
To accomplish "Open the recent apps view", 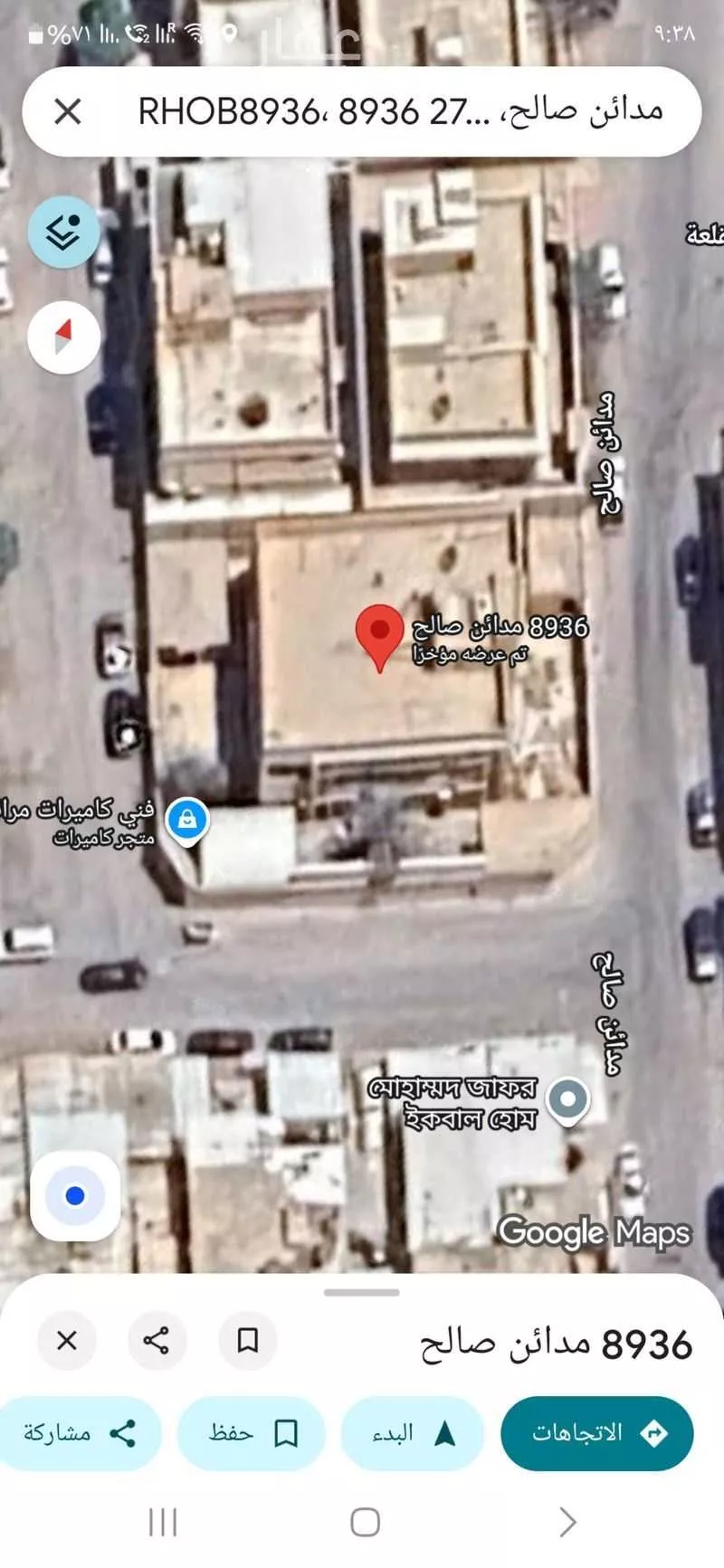I will pyautogui.click(x=163, y=1523).
